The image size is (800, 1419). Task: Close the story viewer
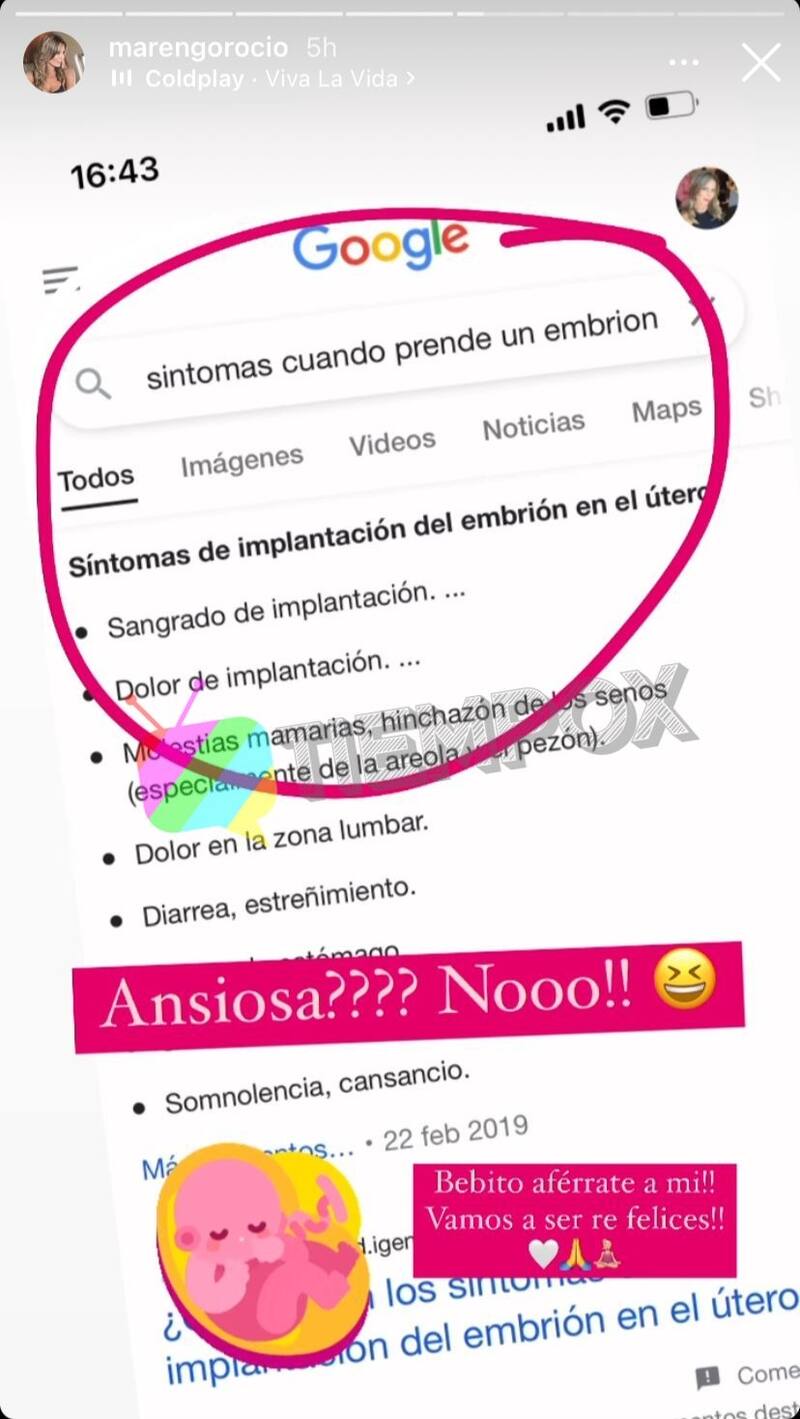(x=761, y=62)
